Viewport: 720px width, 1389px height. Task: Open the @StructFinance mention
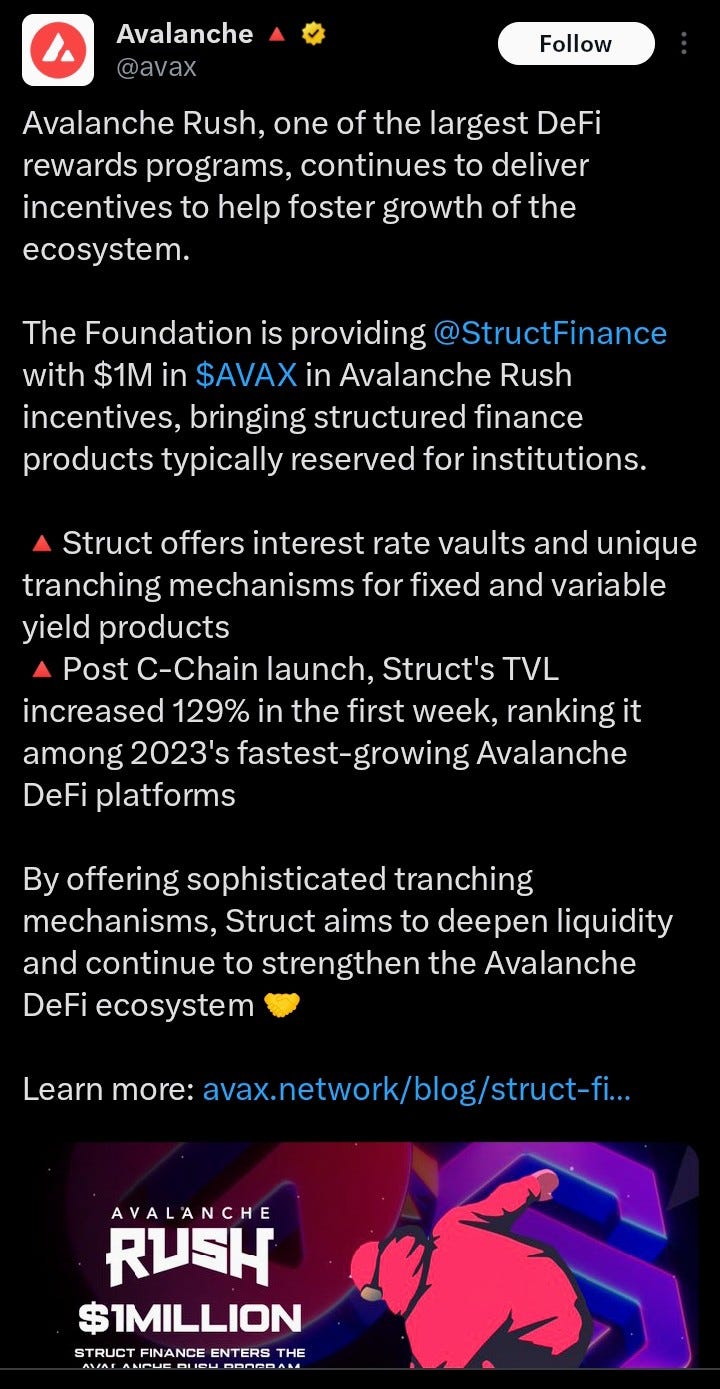pyautogui.click(x=550, y=333)
